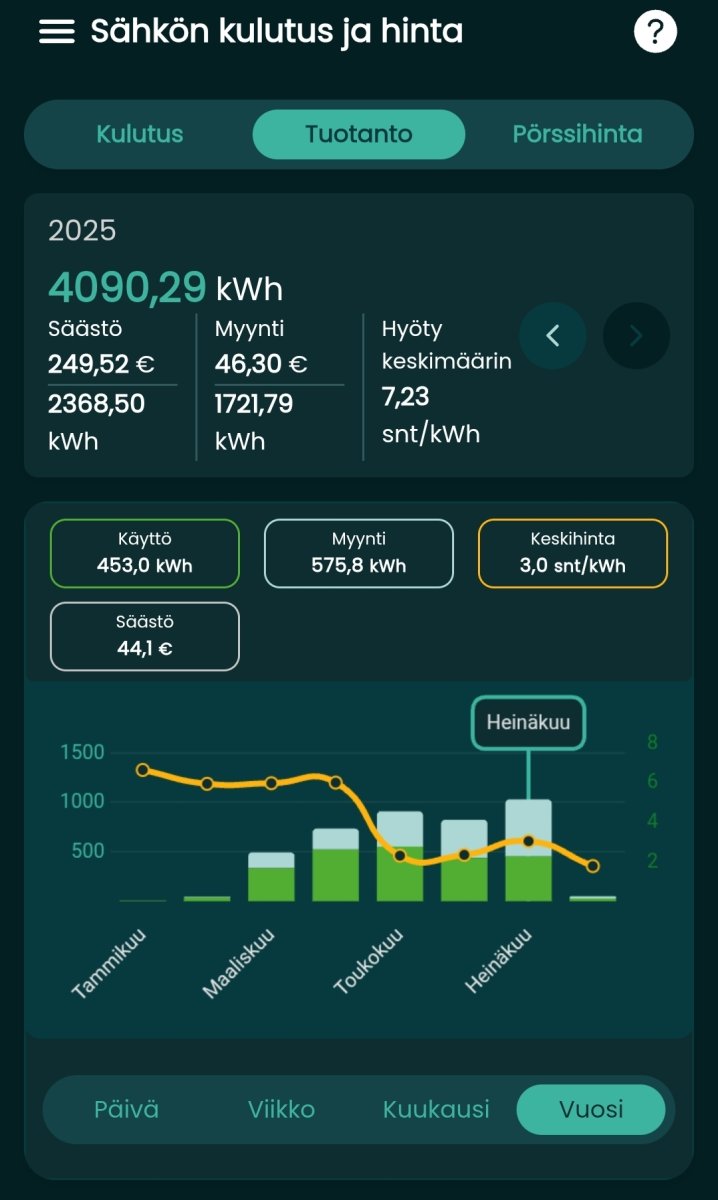Switch to the Kulutus tab

point(140,134)
